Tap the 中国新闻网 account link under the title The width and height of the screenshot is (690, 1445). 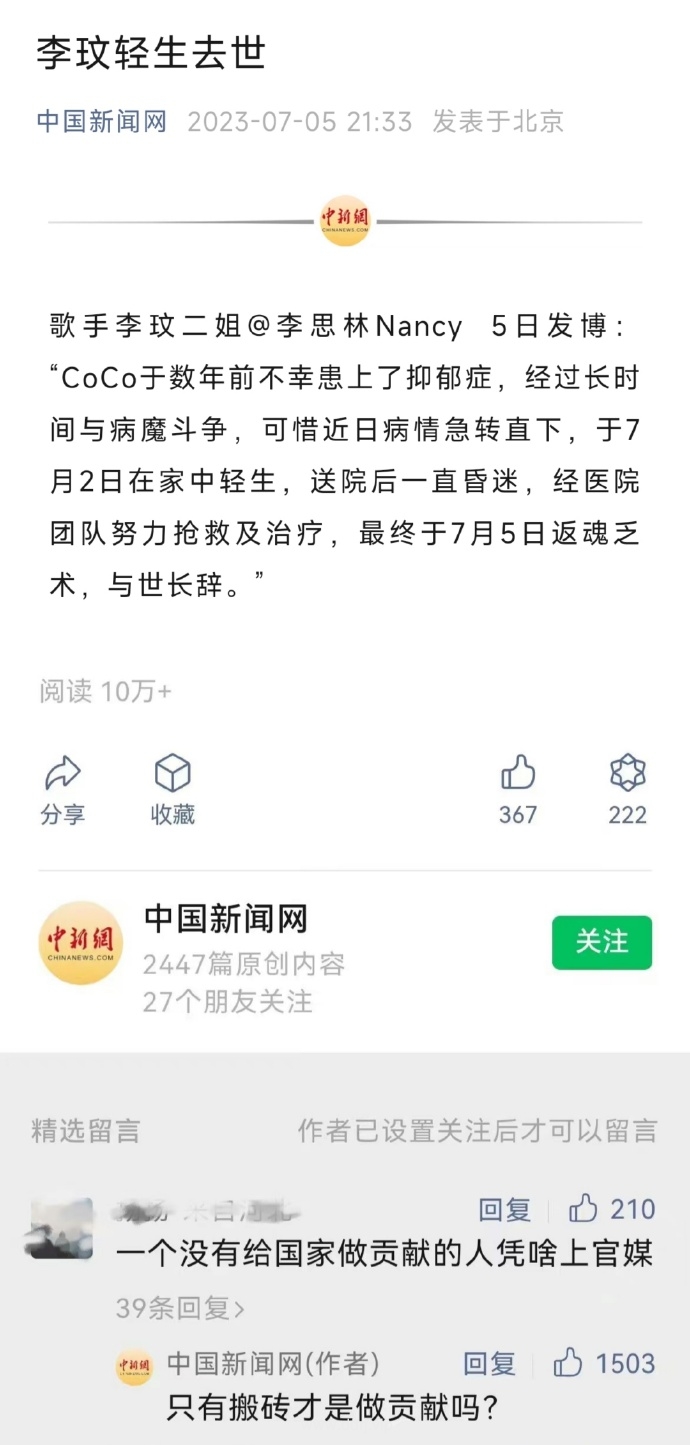tap(101, 121)
